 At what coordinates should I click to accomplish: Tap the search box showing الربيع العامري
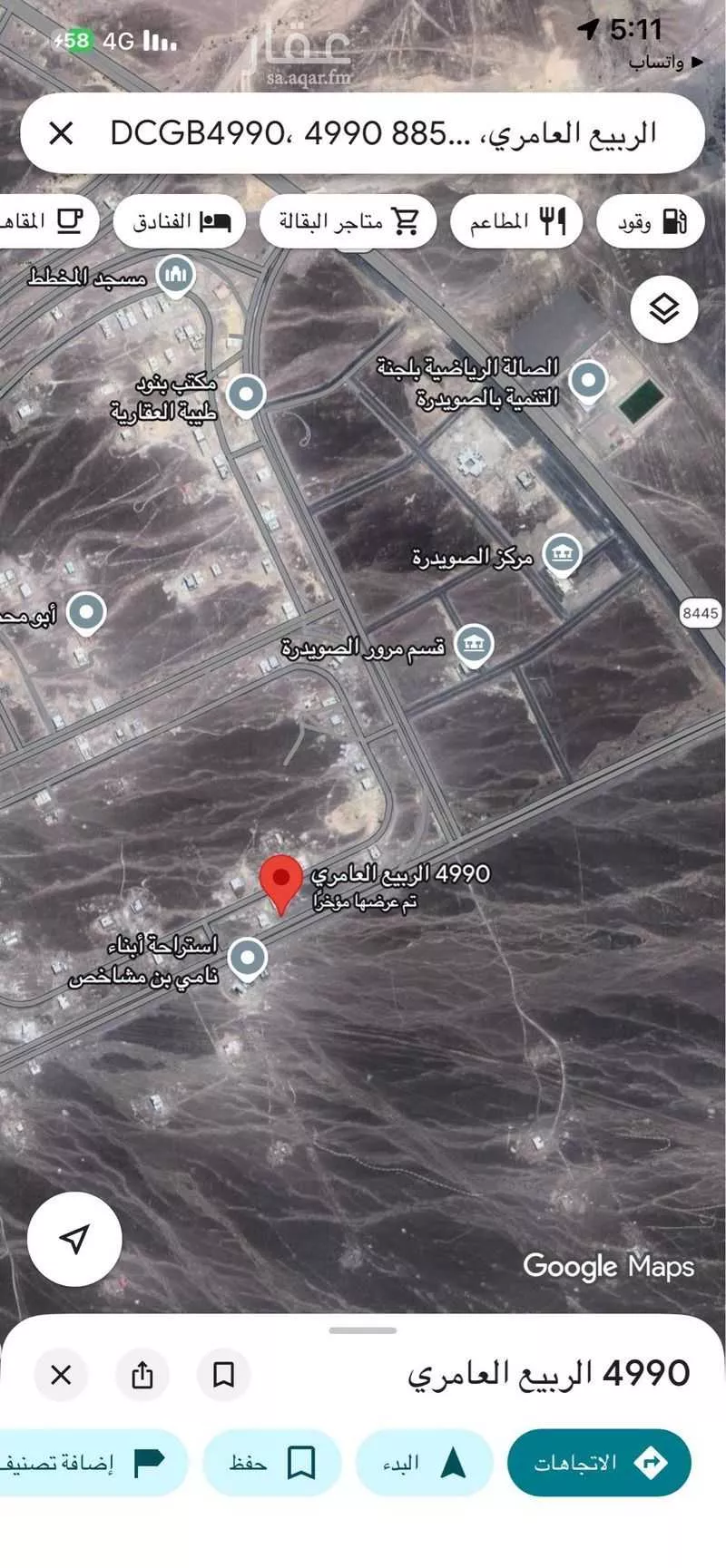381,134
